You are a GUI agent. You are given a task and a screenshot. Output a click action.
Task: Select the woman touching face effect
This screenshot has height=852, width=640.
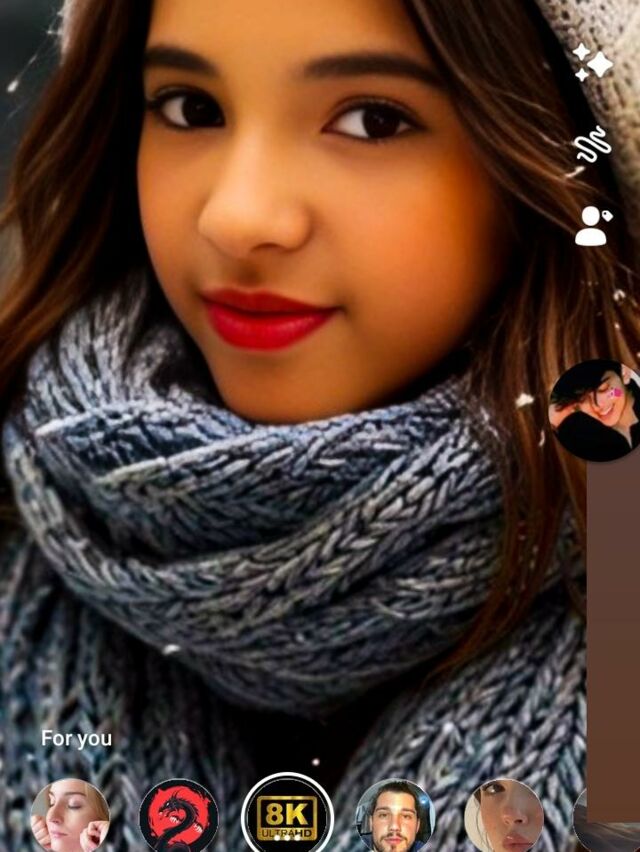pyautogui.click(x=70, y=817)
